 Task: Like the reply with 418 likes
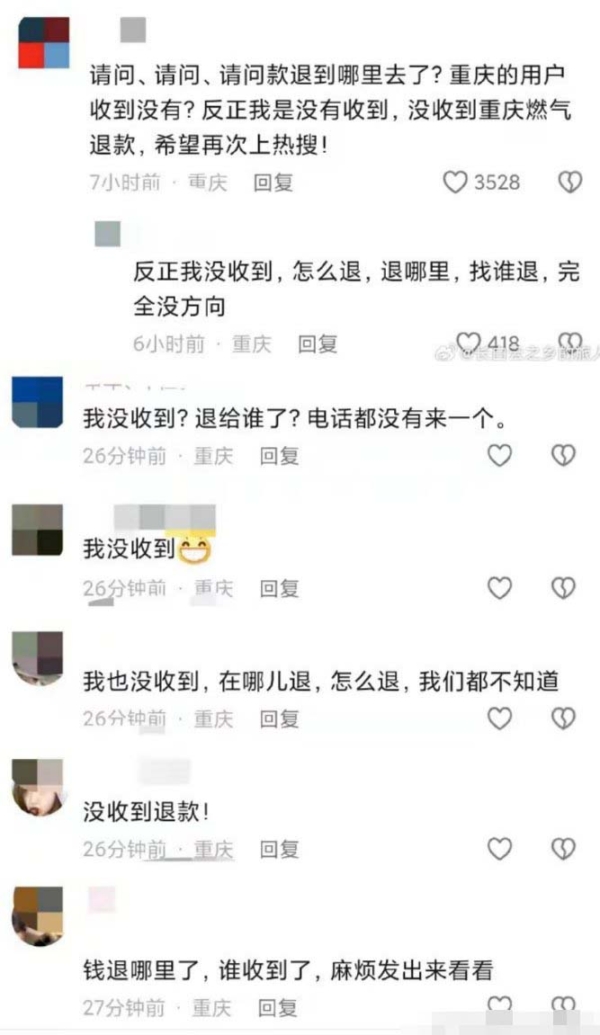(469, 343)
